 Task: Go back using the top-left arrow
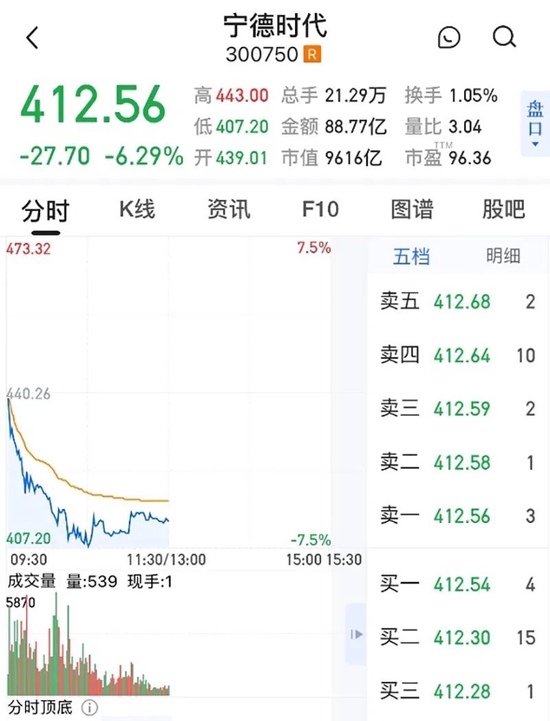(32, 38)
